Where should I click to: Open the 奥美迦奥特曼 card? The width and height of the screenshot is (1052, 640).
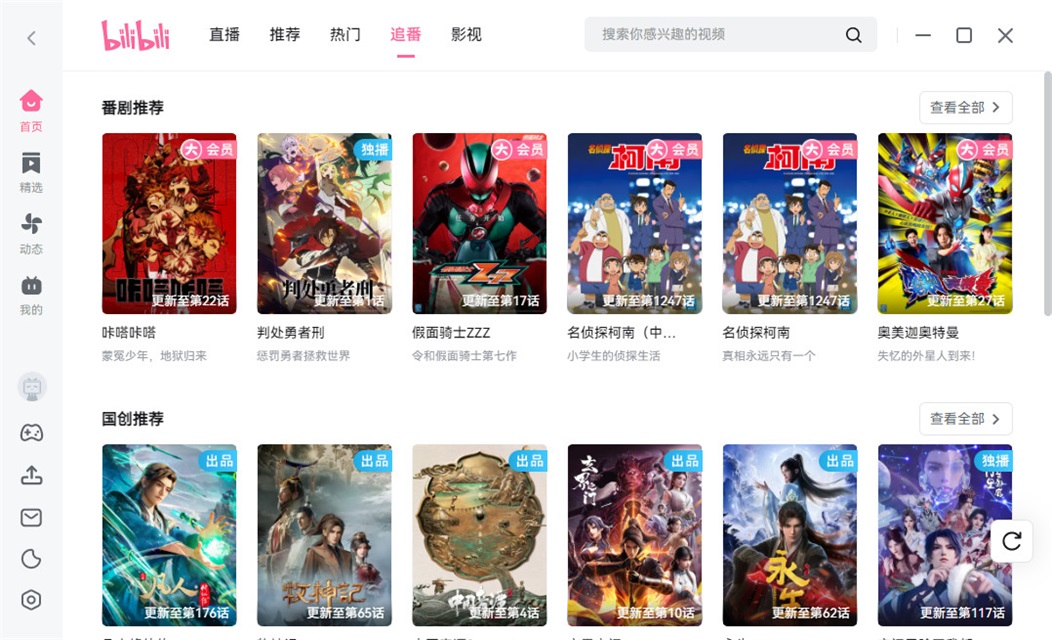944,224
